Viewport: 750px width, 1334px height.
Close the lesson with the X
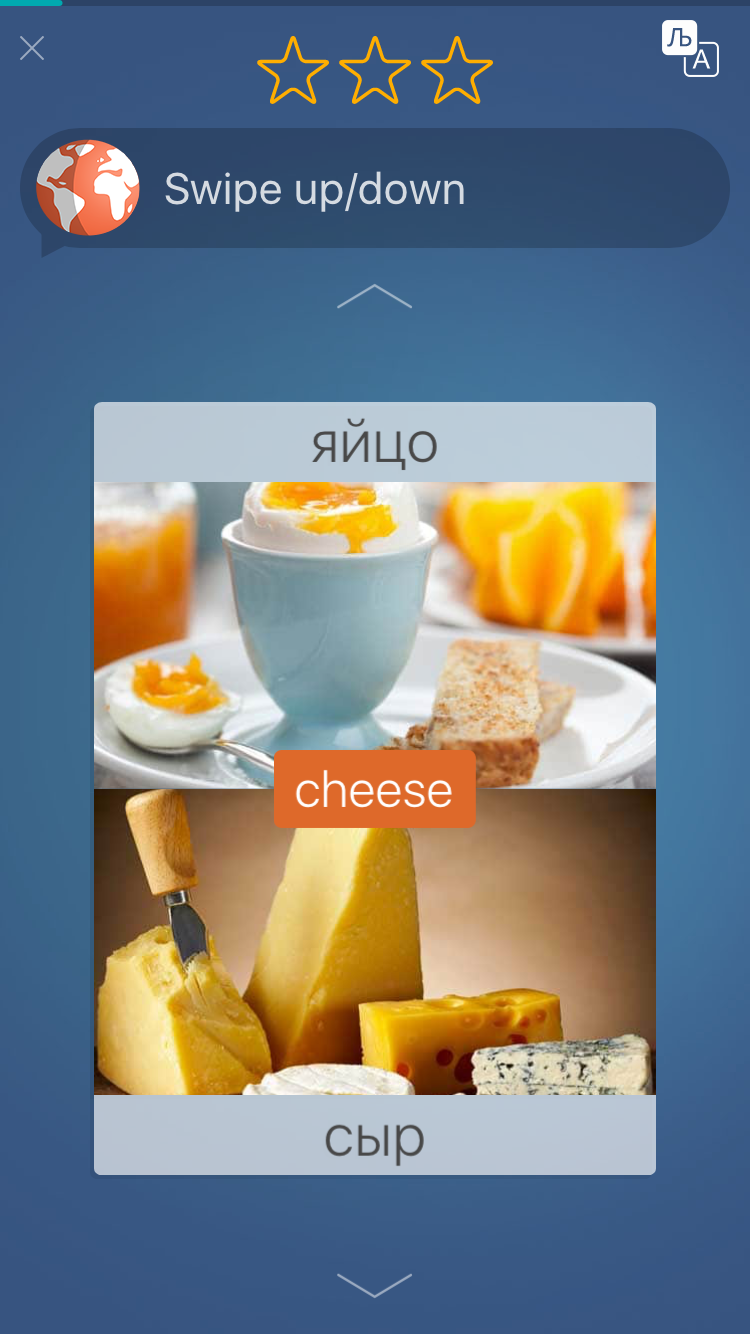(32, 48)
